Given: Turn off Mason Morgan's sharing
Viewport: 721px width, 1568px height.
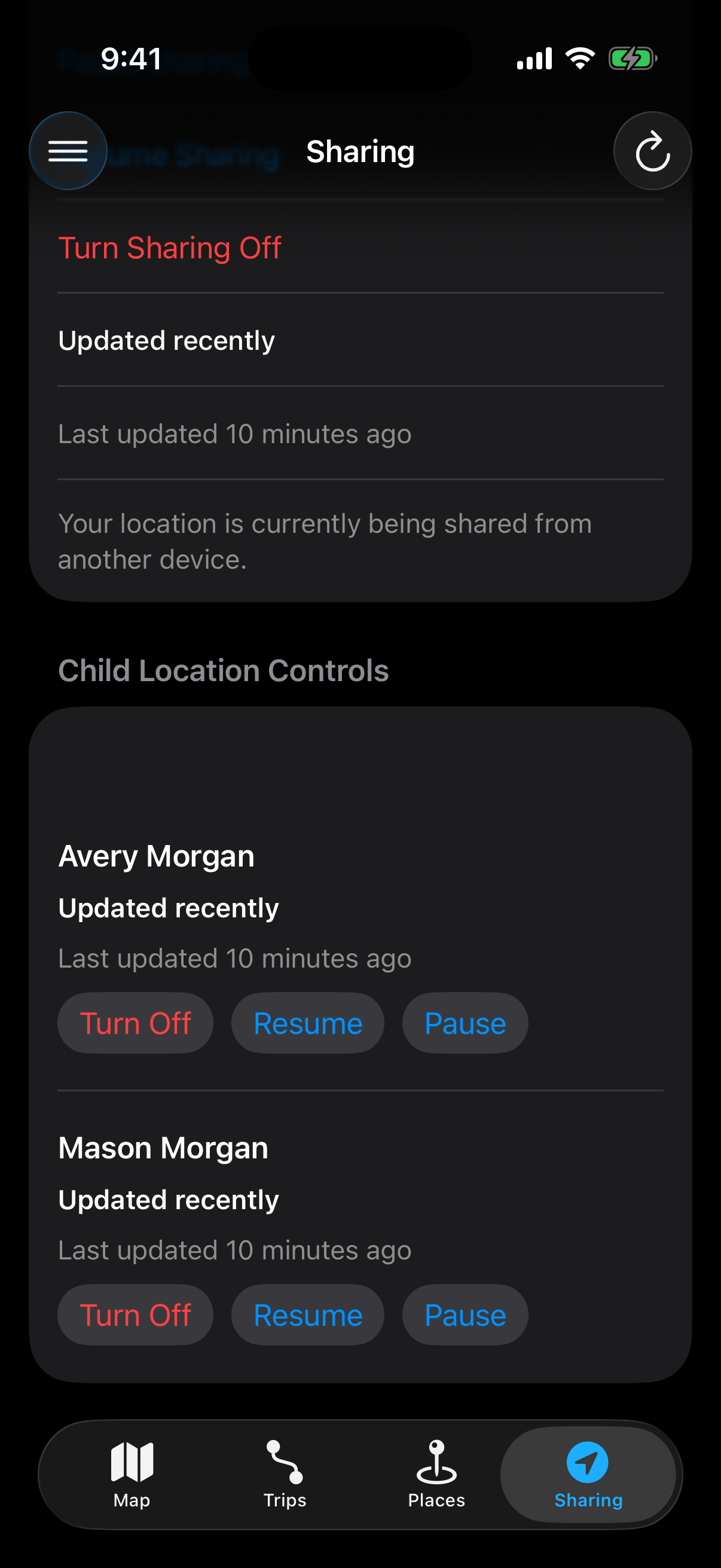Looking at the screenshot, I should tap(135, 1315).
